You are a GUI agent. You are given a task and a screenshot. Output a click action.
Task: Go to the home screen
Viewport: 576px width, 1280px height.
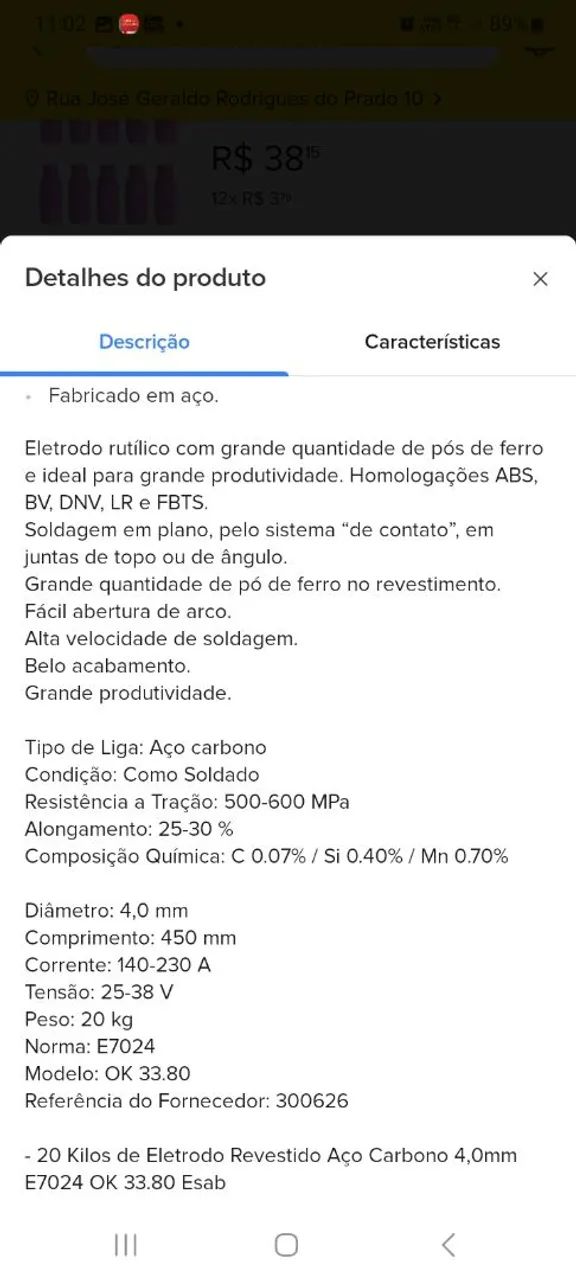(287, 1244)
